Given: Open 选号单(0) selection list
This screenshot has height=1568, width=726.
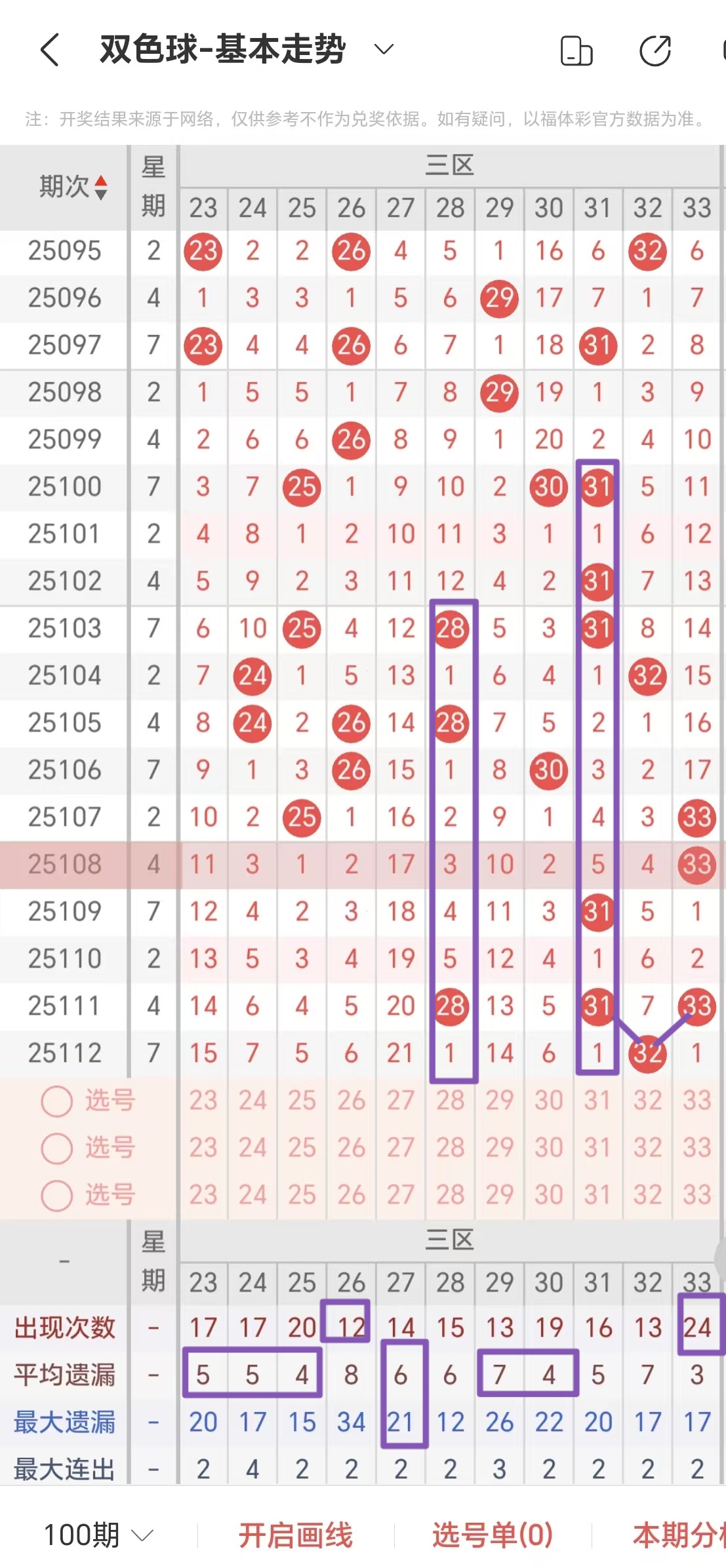Looking at the screenshot, I should click(492, 1535).
